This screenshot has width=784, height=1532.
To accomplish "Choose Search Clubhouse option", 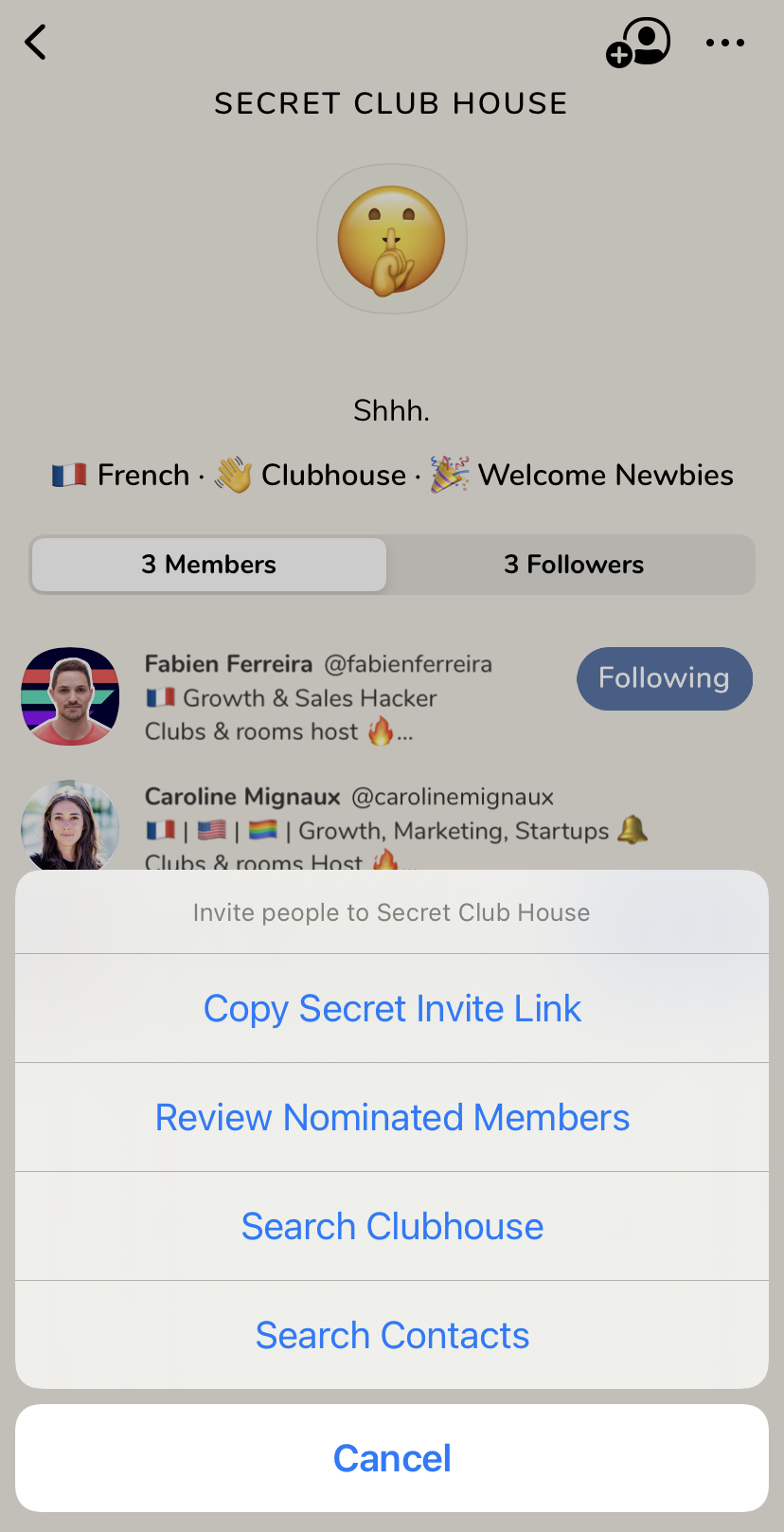I will pos(392,1226).
